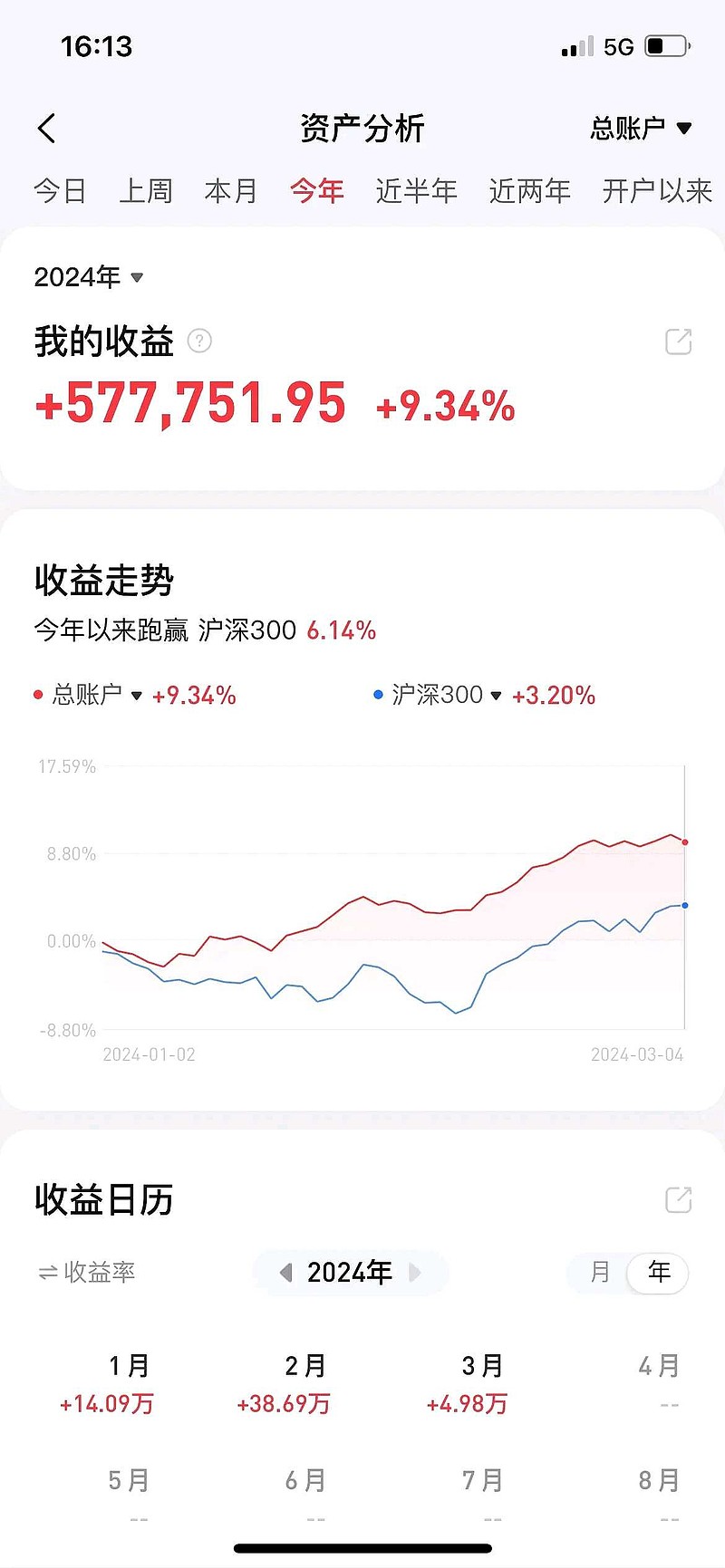
Task: Open the 总账户 account dropdown in header
Action: click(x=642, y=129)
